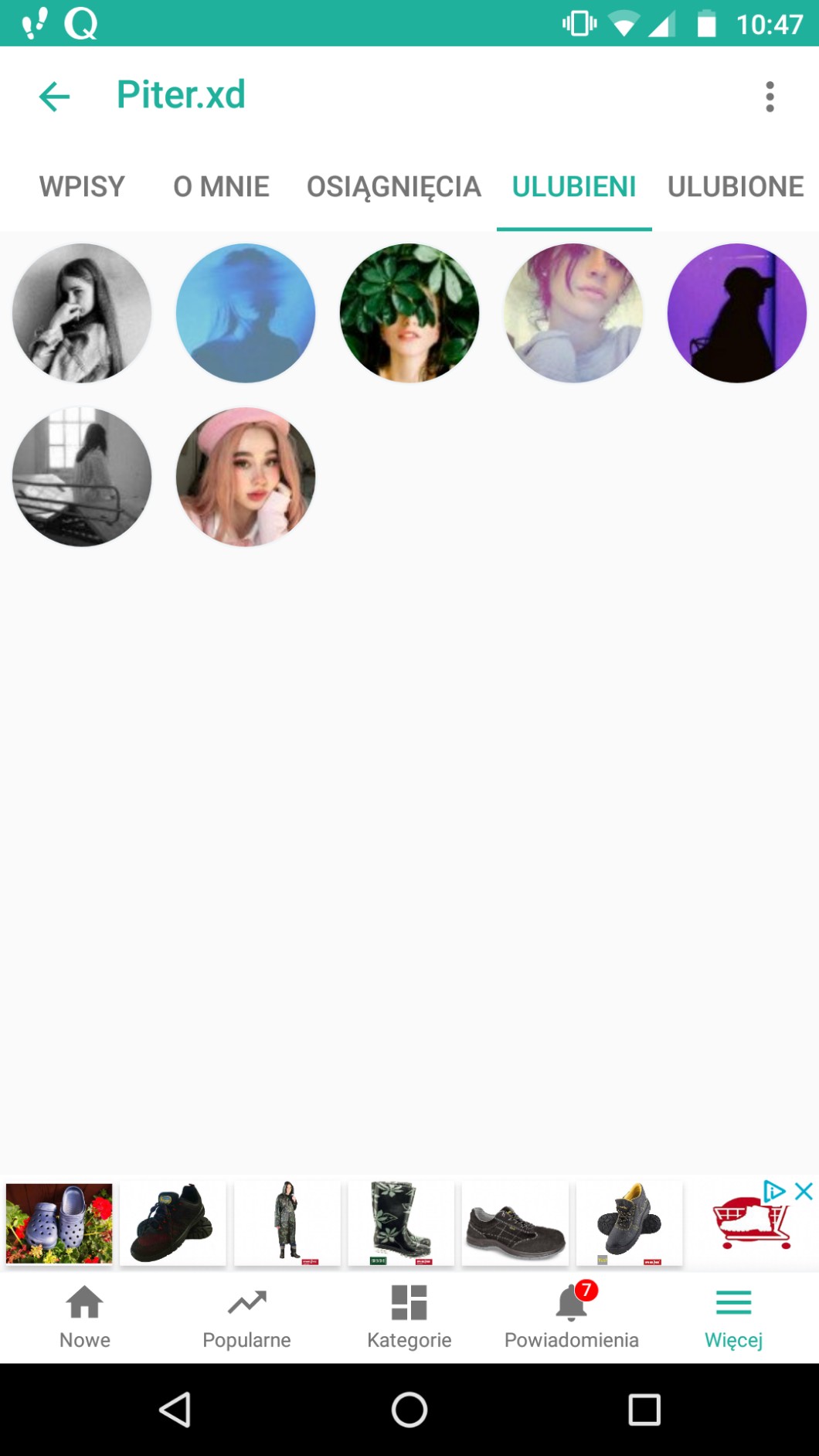Dismiss the shoe ad banner
The image size is (819, 1456).
click(x=804, y=1191)
